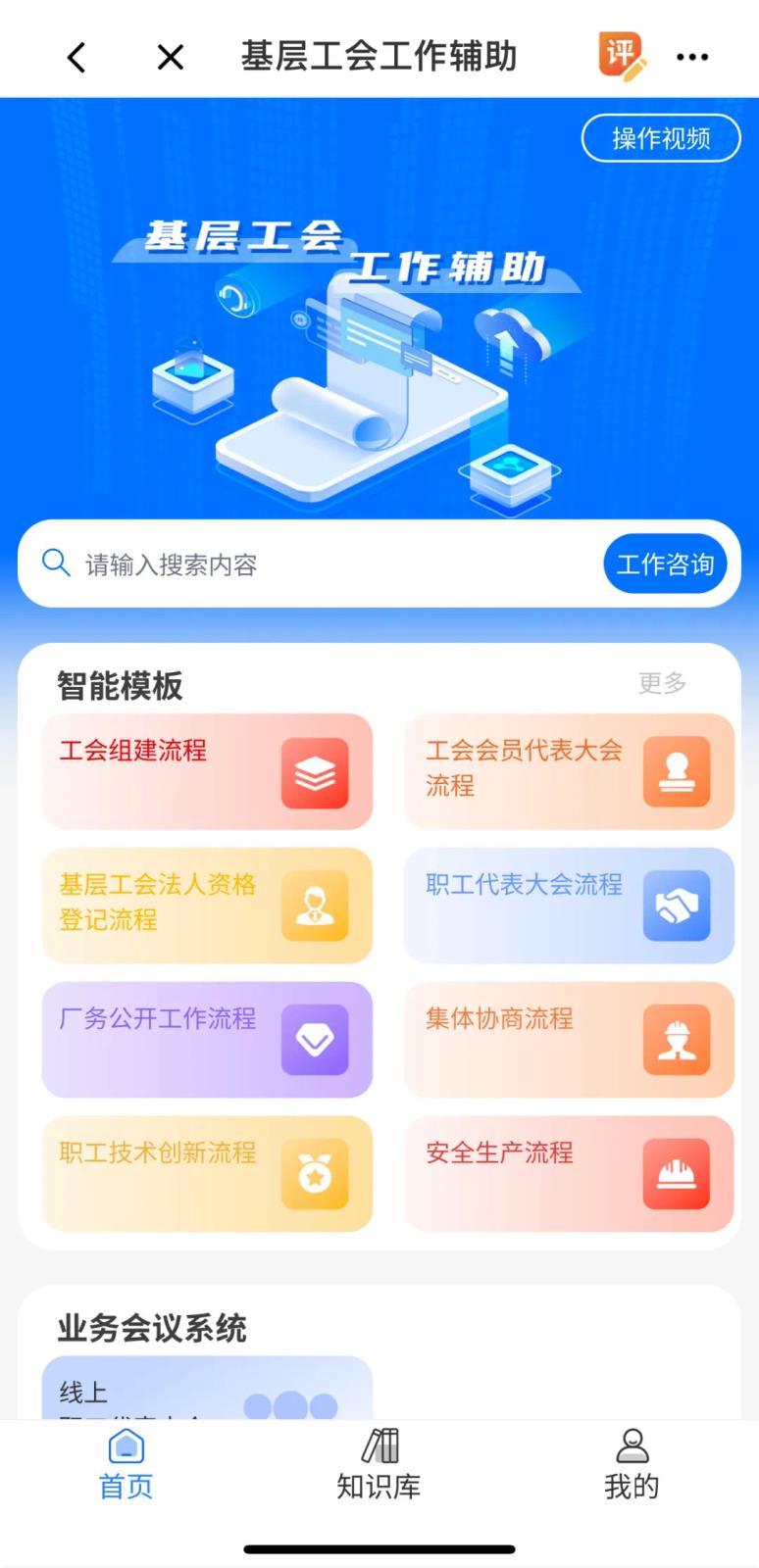The height and width of the screenshot is (1568, 759).
Task: Tap the search input field
Action: click(x=294, y=563)
